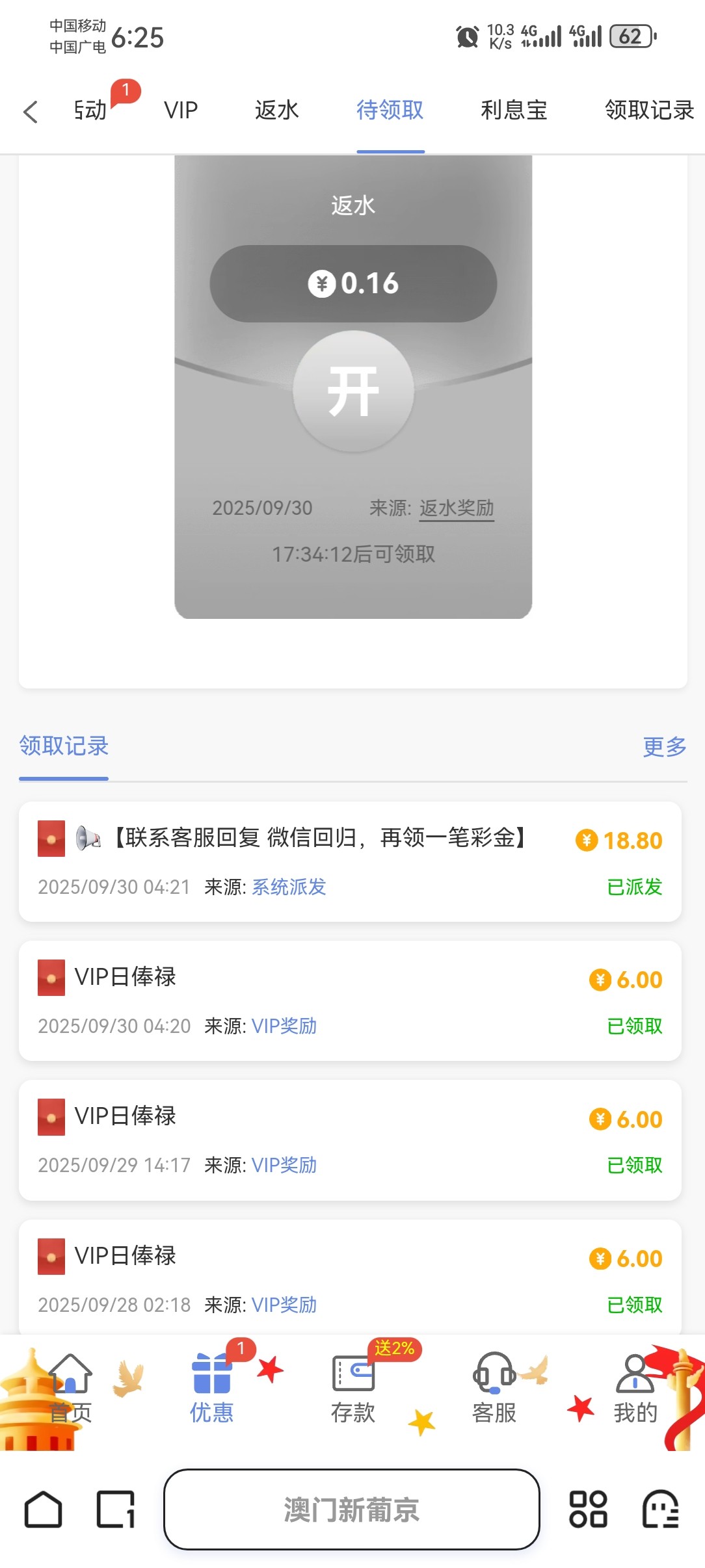Switch to the 返水 tab
The image size is (705, 1568).
point(276,111)
